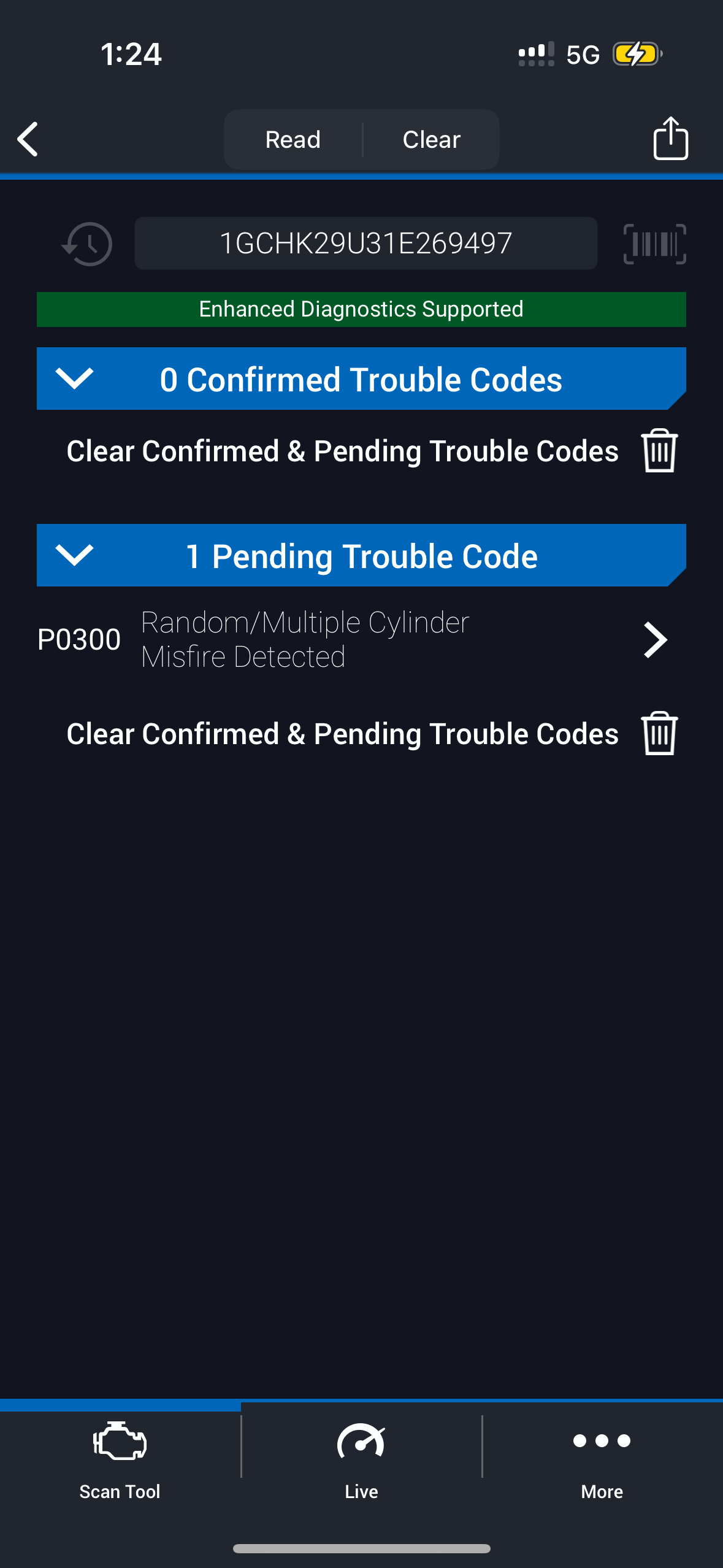Share the diagnostic report
Image resolution: width=723 pixels, height=1568 pixels.
(x=670, y=139)
